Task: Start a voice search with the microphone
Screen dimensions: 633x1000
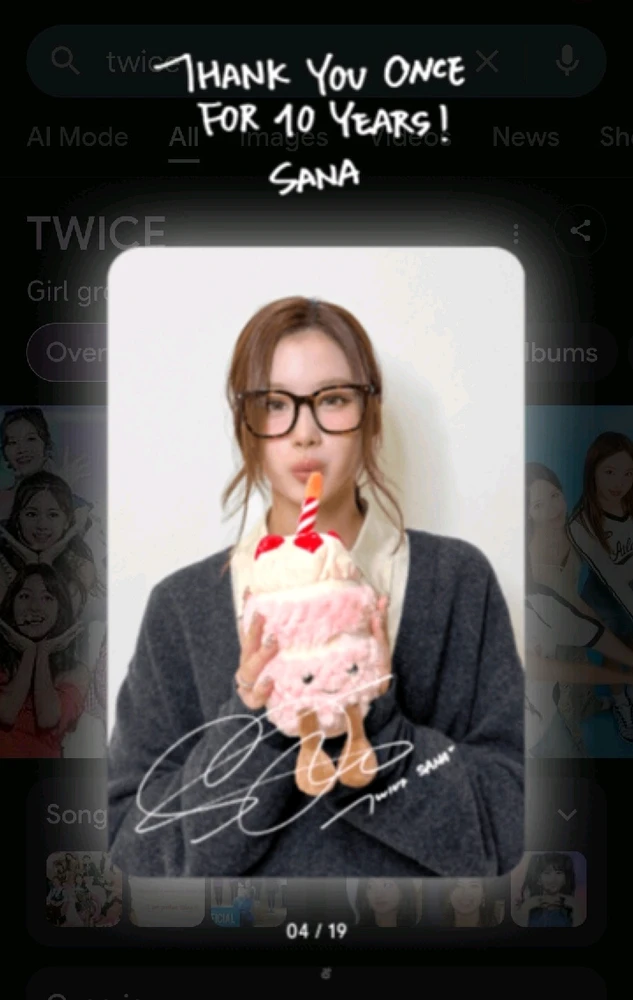Action: coord(567,62)
